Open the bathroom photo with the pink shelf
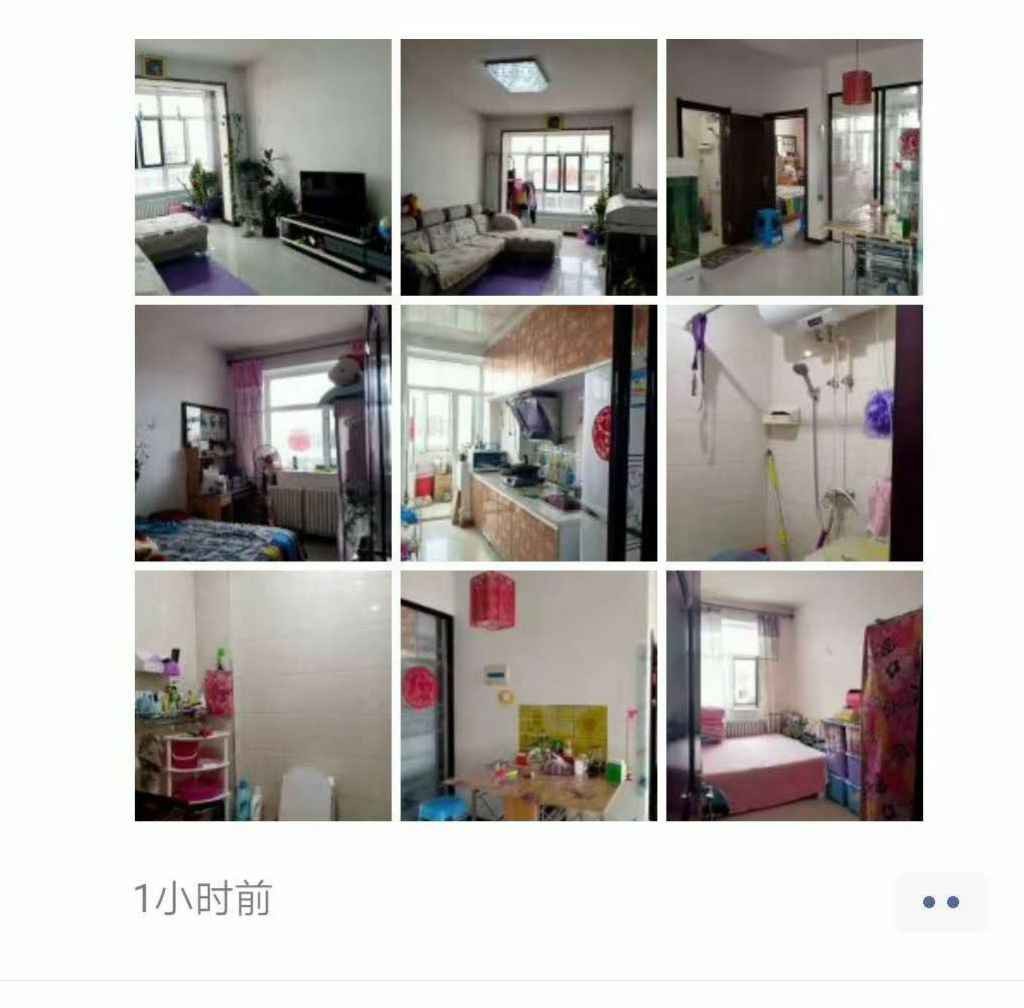This screenshot has width=1024, height=1008. pos(263,696)
